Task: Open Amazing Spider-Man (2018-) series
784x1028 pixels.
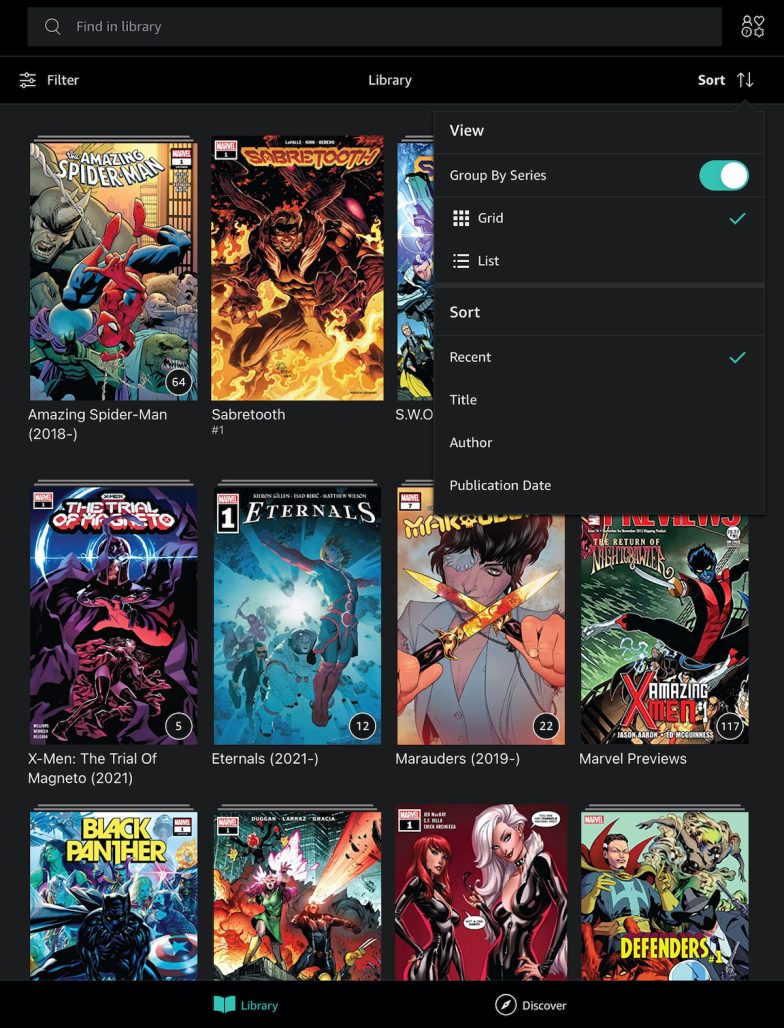Action: pyautogui.click(x=113, y=270)
